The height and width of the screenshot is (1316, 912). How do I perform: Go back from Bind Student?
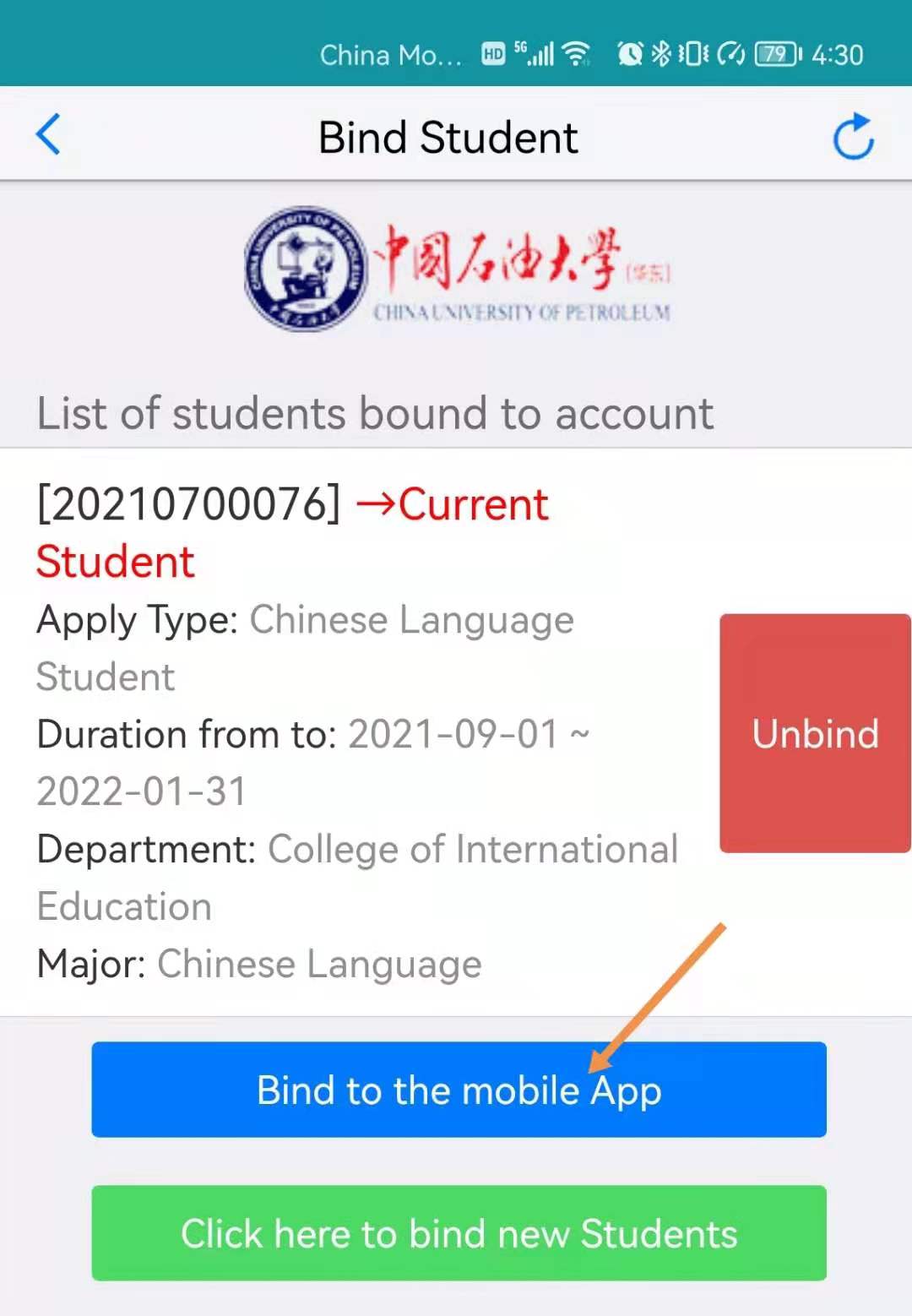49,135
